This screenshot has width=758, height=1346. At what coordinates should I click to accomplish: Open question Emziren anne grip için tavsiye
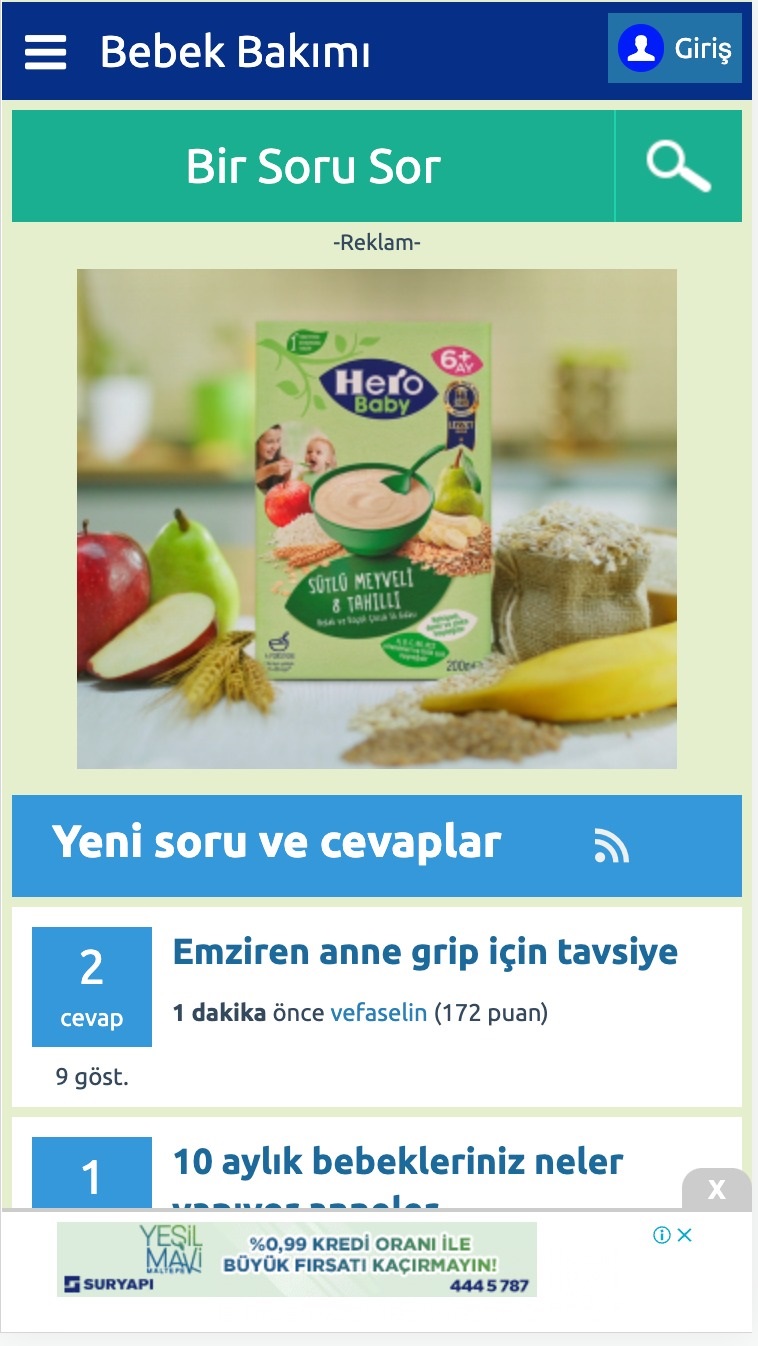(x=425, y=951)
